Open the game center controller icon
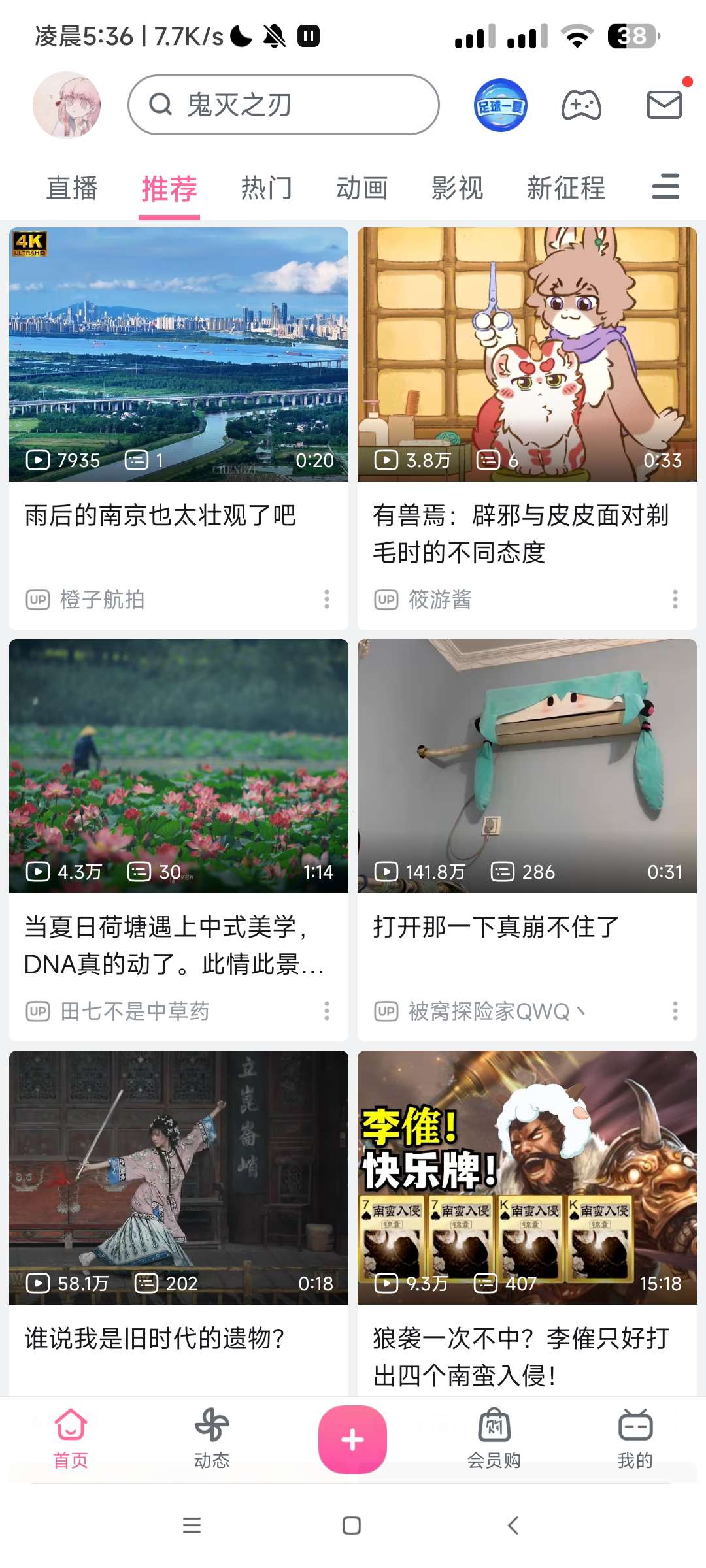The height and width of the screenshot is (1568, 706). (x=581, y=105)
